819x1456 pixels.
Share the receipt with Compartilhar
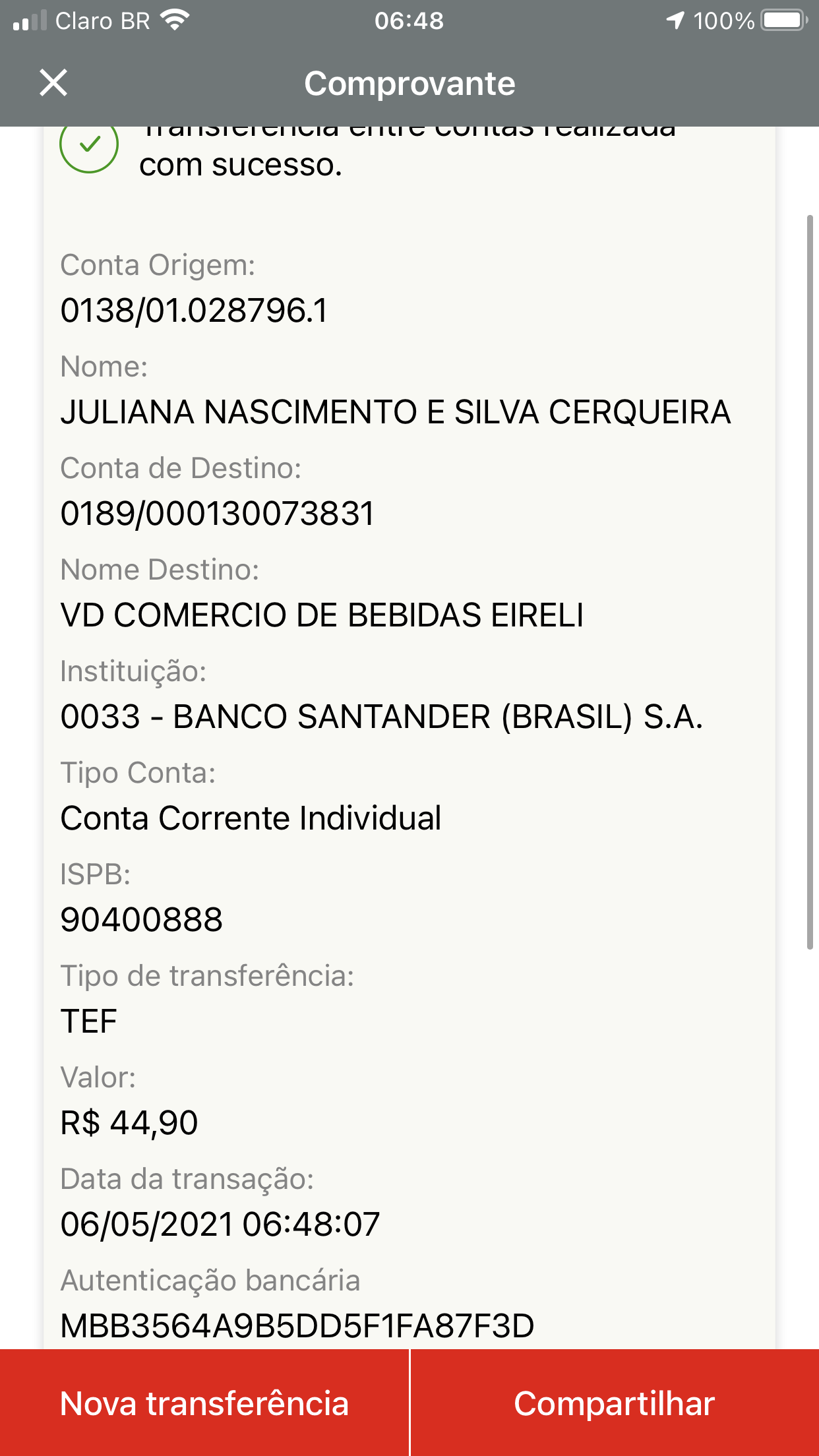click(615, 1403)
